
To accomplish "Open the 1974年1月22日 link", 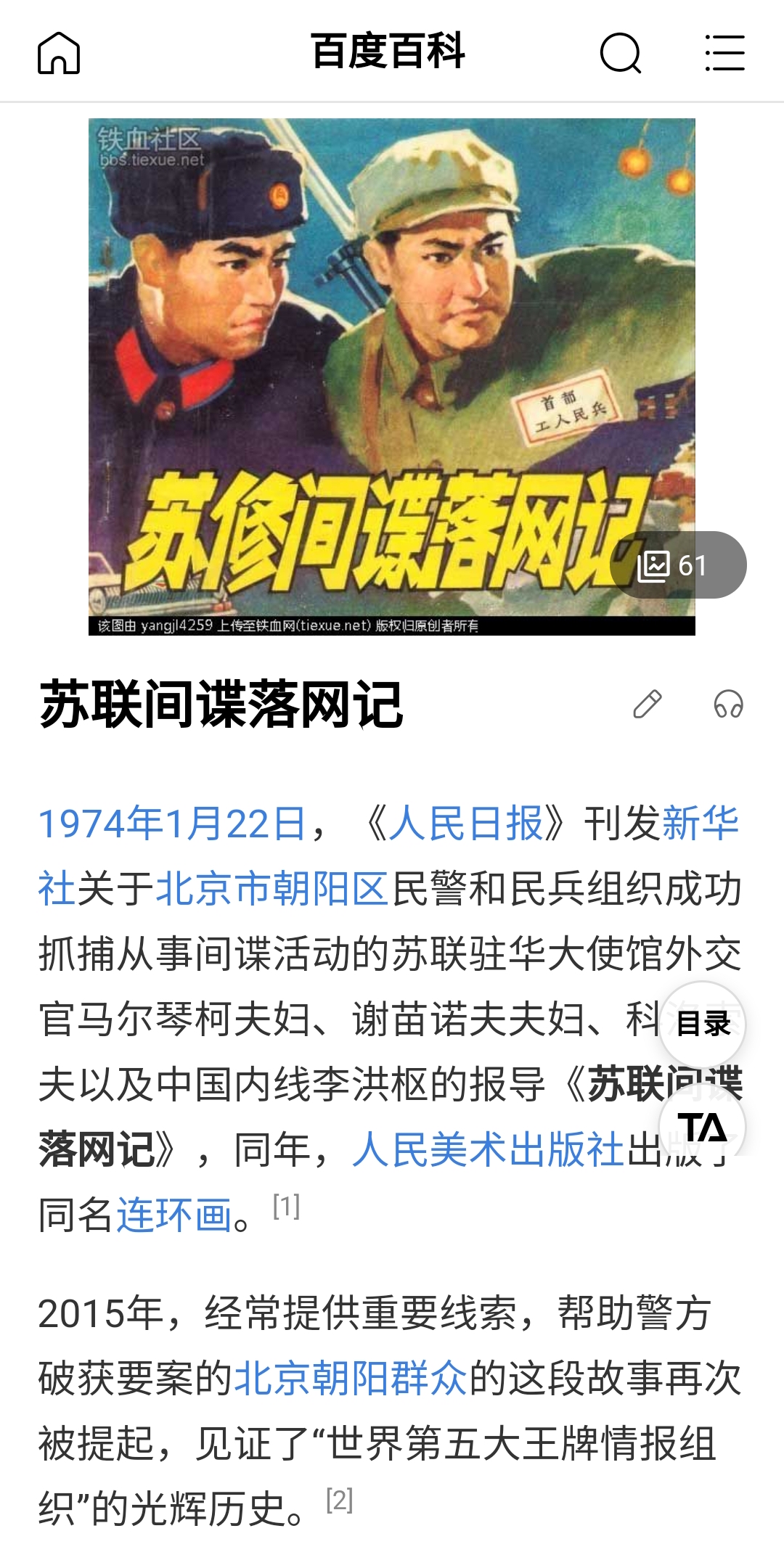I will [172, 824].
